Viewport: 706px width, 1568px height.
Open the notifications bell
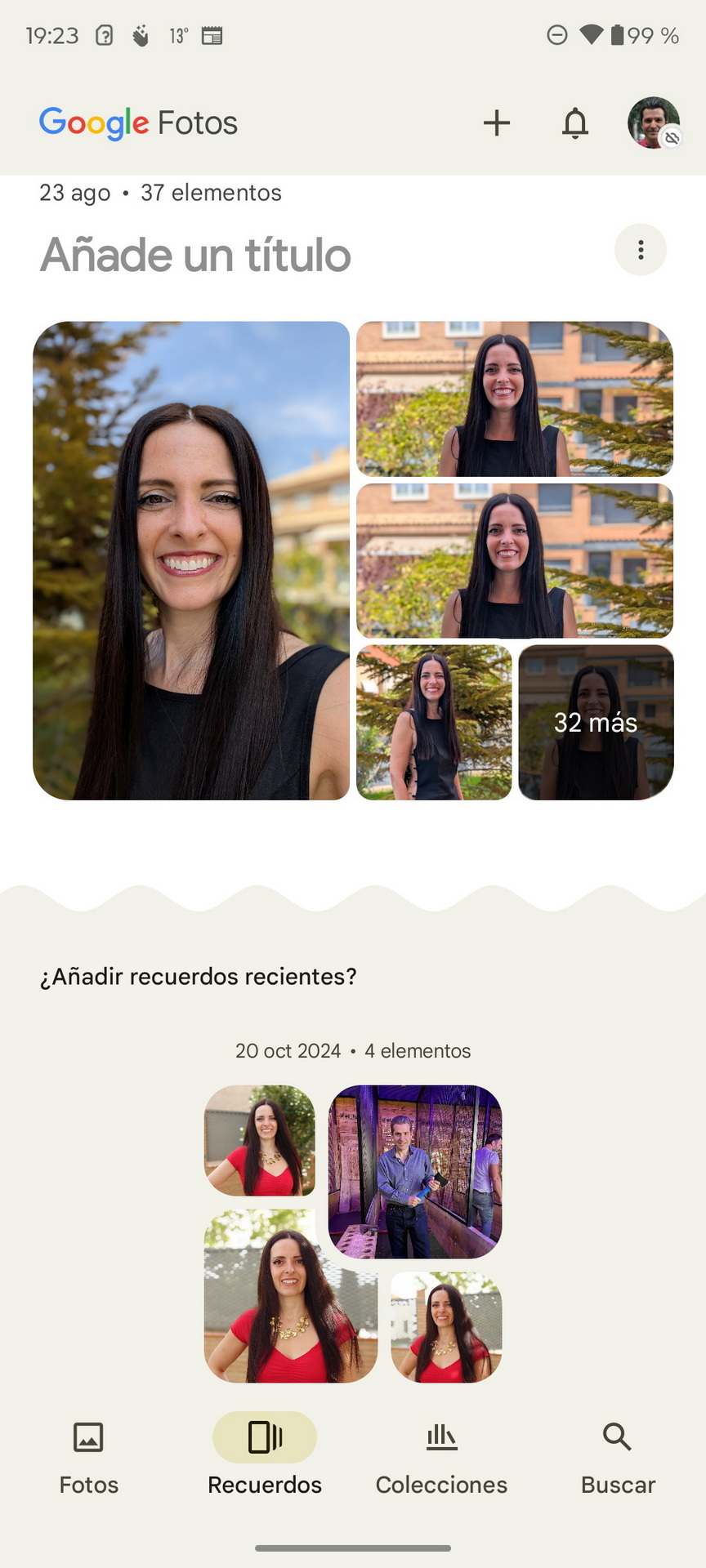coord(575,123)
